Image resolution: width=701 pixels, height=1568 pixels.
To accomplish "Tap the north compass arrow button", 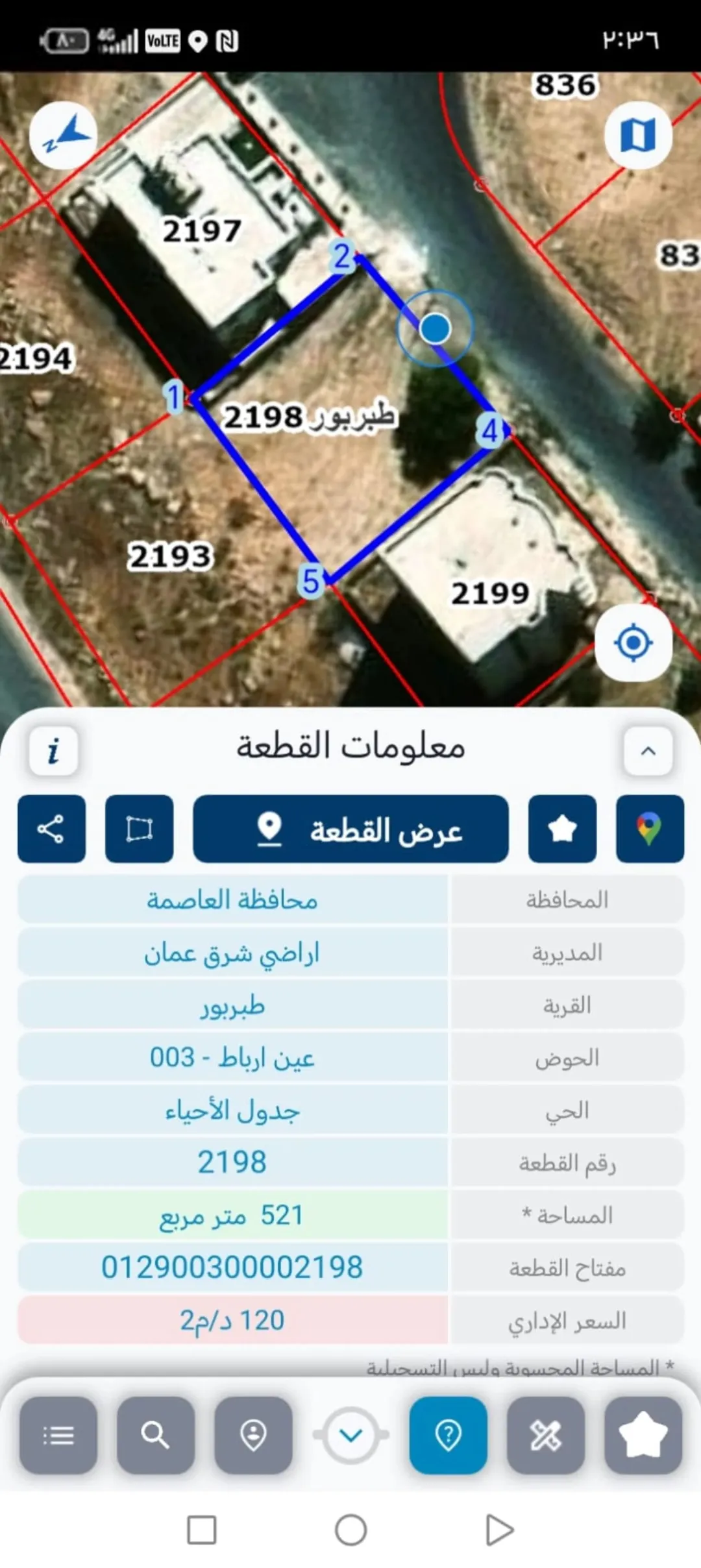I will tap(63, 135).
